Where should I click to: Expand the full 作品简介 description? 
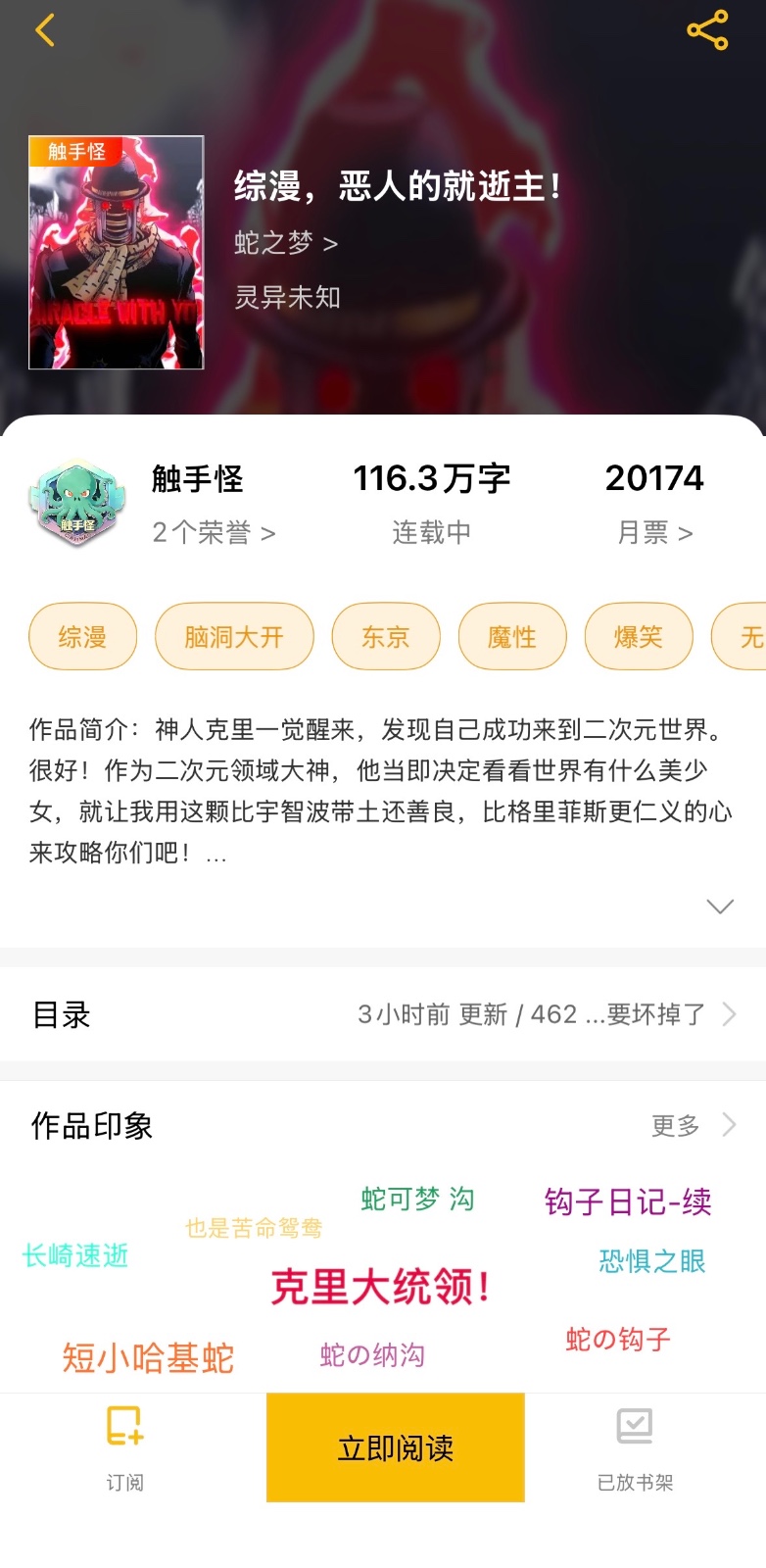[x=720, y=906]
